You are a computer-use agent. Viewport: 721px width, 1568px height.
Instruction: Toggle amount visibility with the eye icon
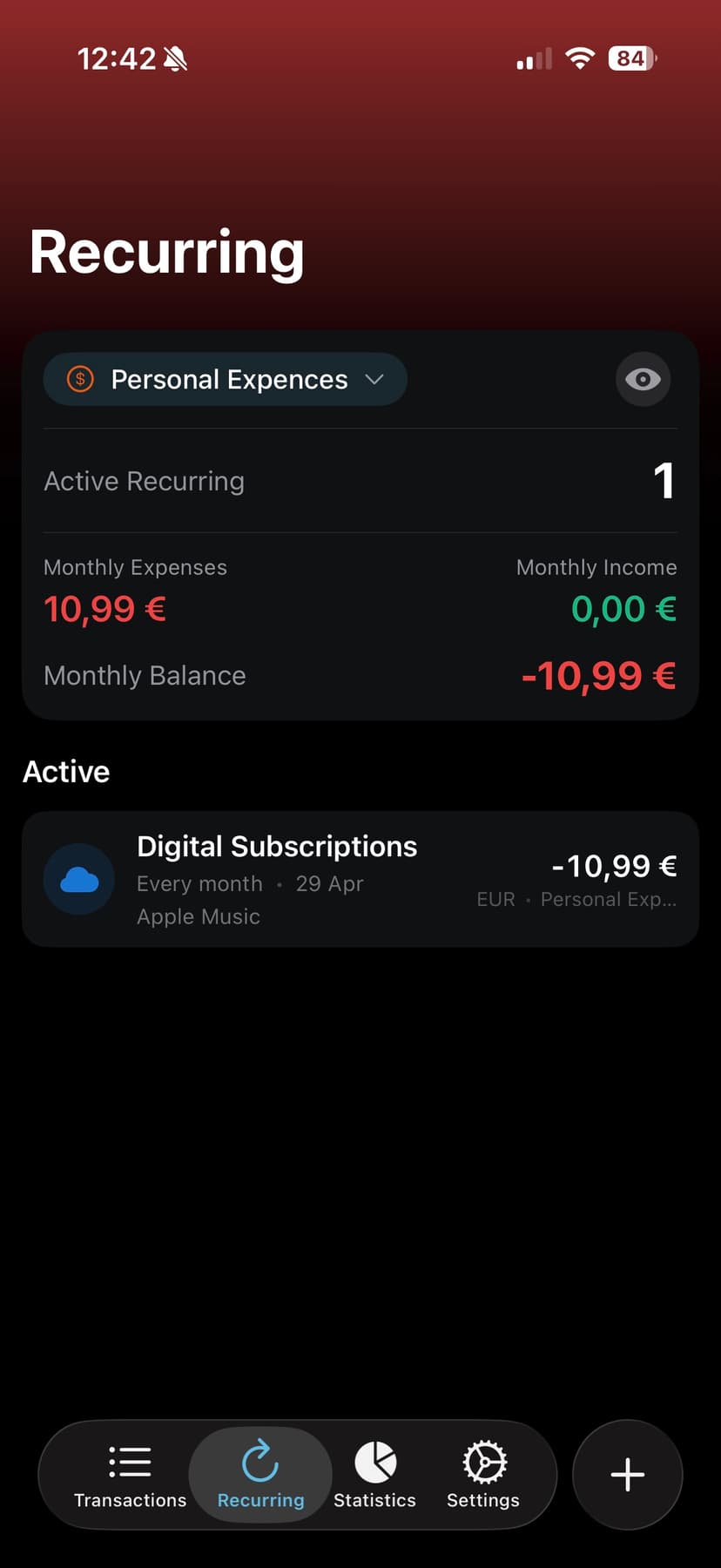click(643, 380)
